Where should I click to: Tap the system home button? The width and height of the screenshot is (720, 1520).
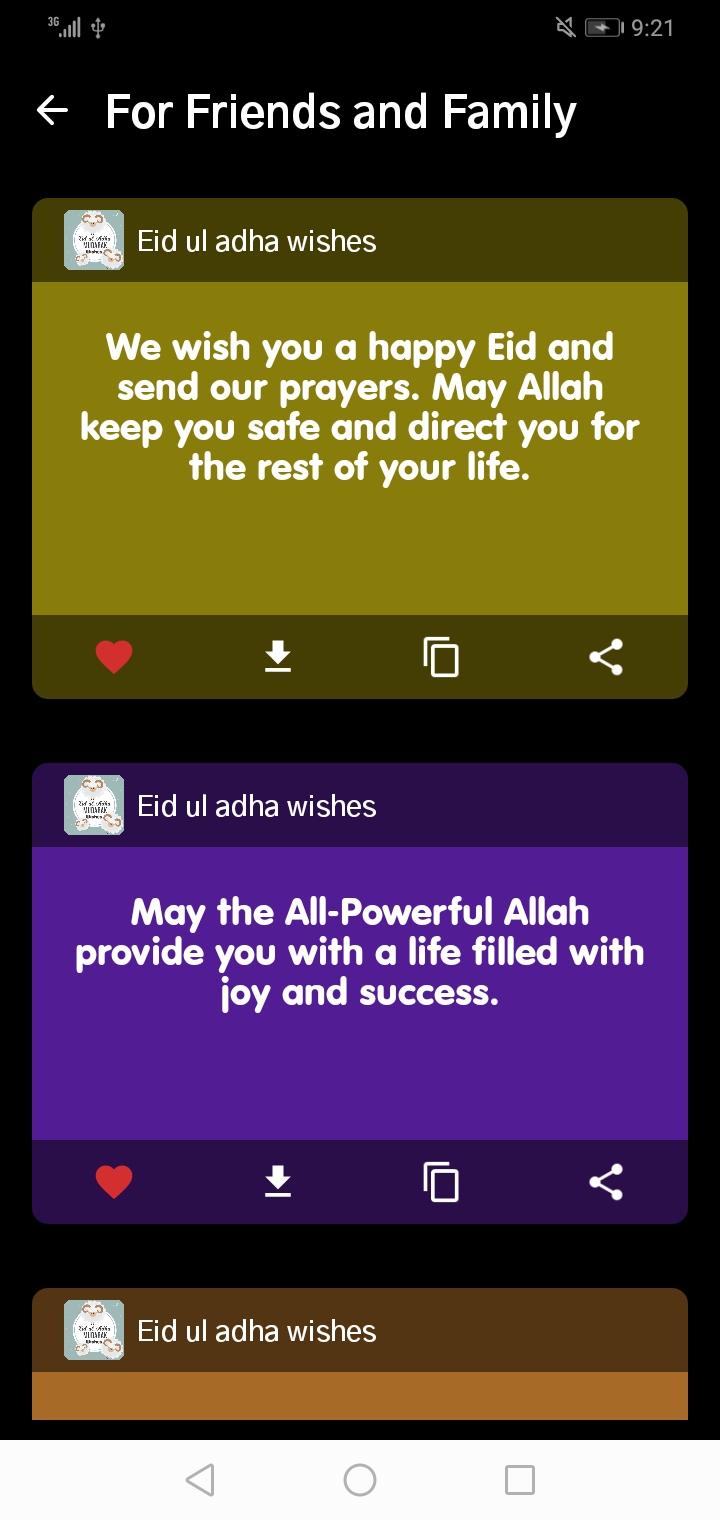point(360,1480)
